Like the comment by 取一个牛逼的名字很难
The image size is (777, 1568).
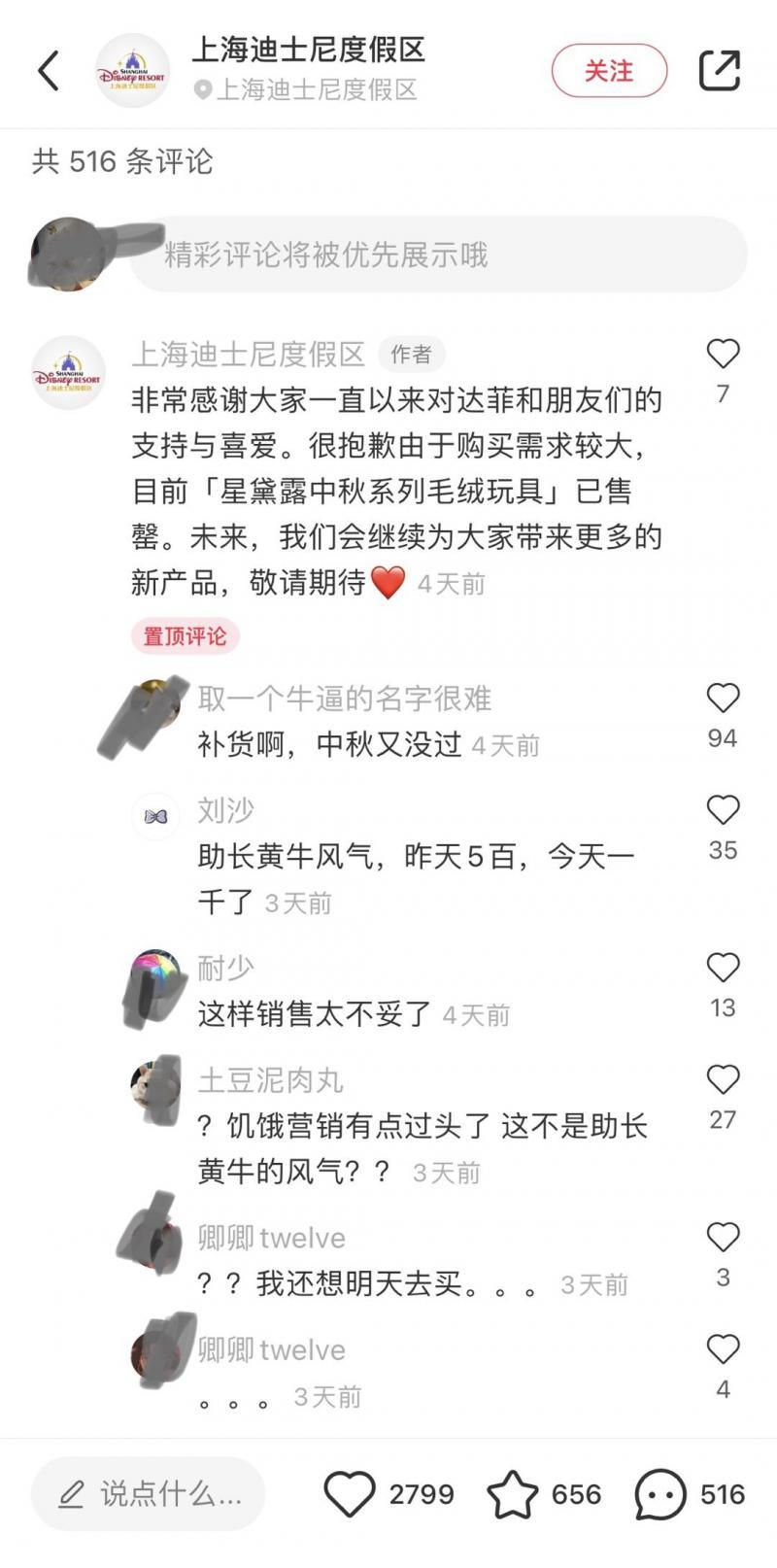(x=723, y=699)
